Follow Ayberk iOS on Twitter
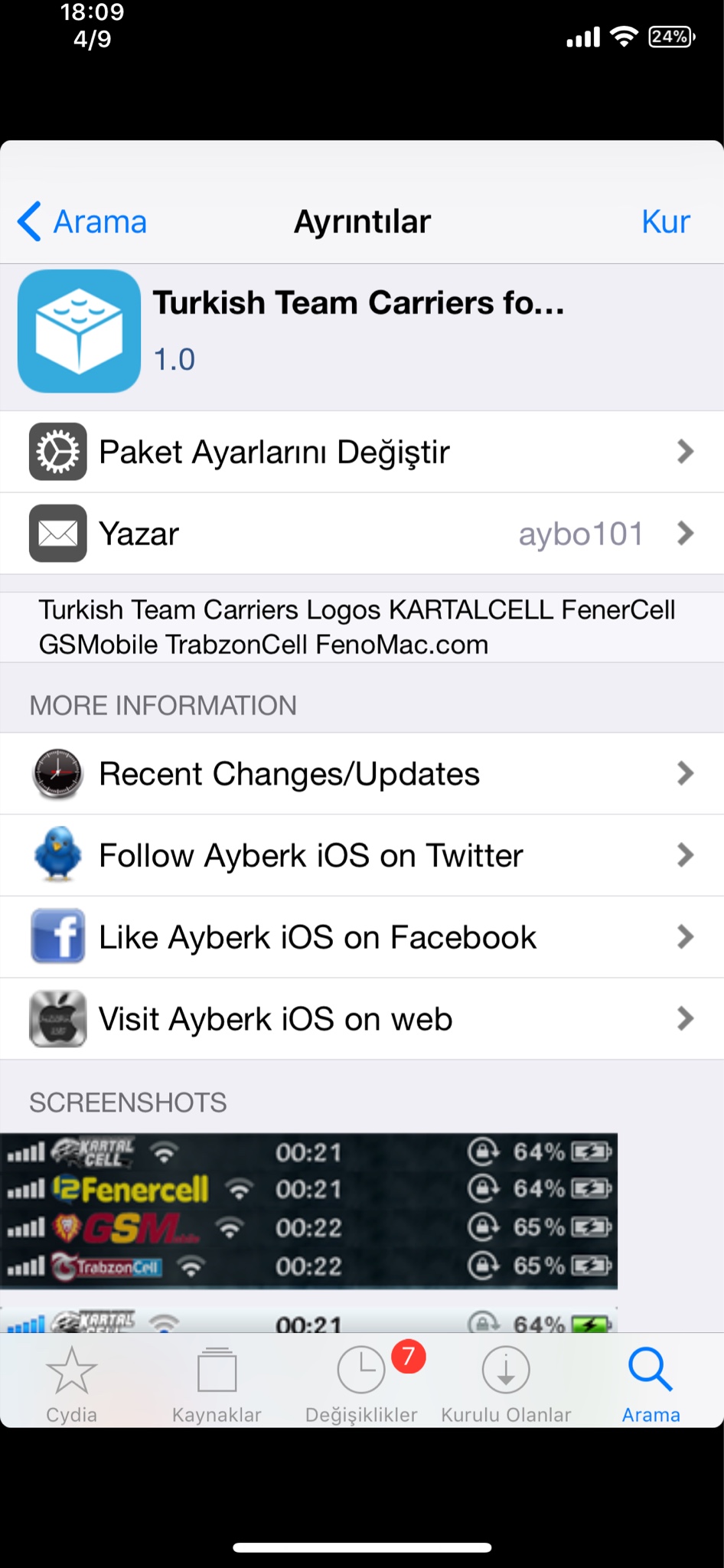Viewport: 724px width, 1568px height. click(361, 856)
